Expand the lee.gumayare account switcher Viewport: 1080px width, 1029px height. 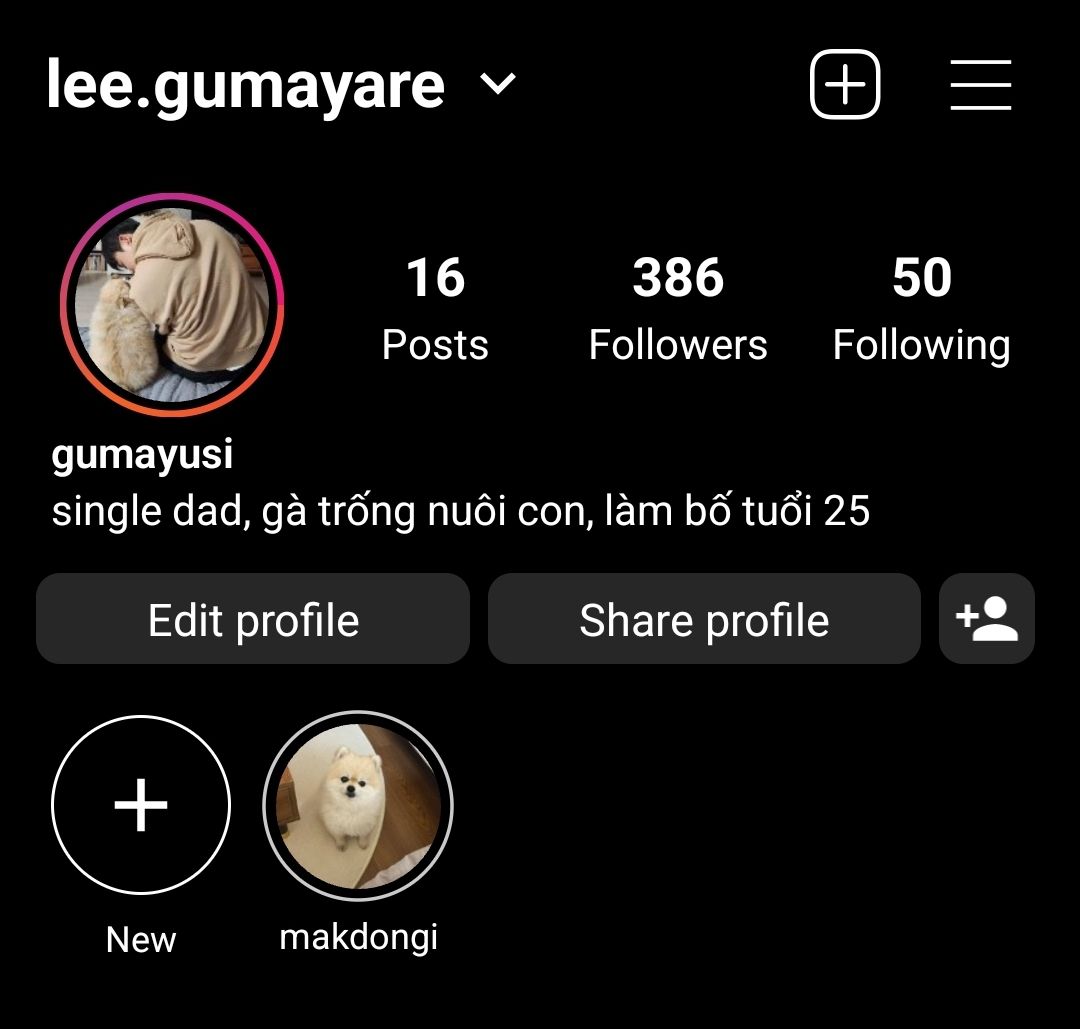pyautogui.click(x=497, y=84)
